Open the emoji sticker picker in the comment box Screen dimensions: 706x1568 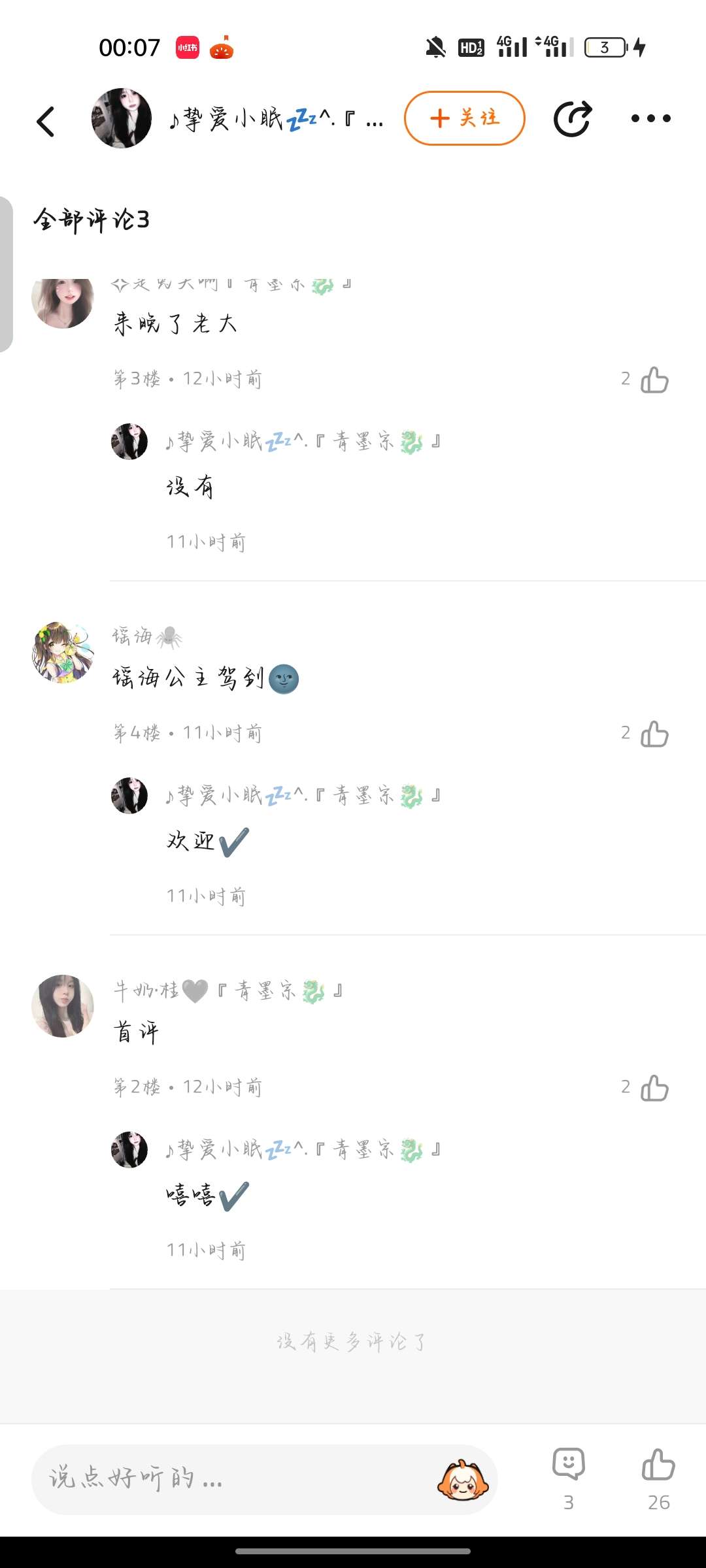coord(463,1479)
